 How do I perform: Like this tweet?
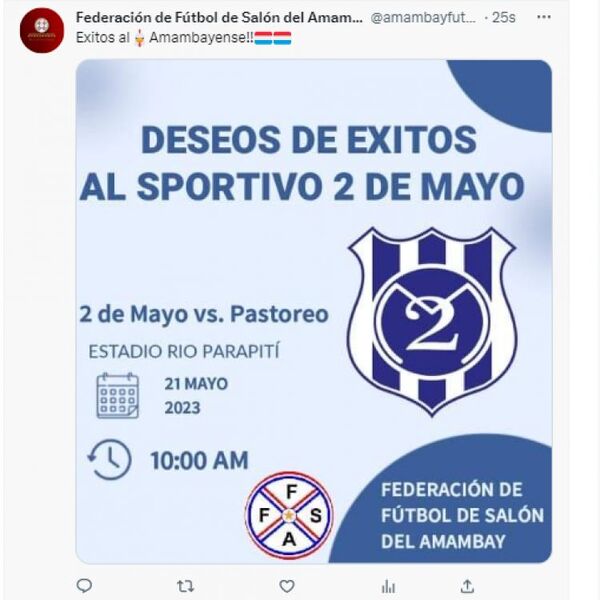click(287, 586)
